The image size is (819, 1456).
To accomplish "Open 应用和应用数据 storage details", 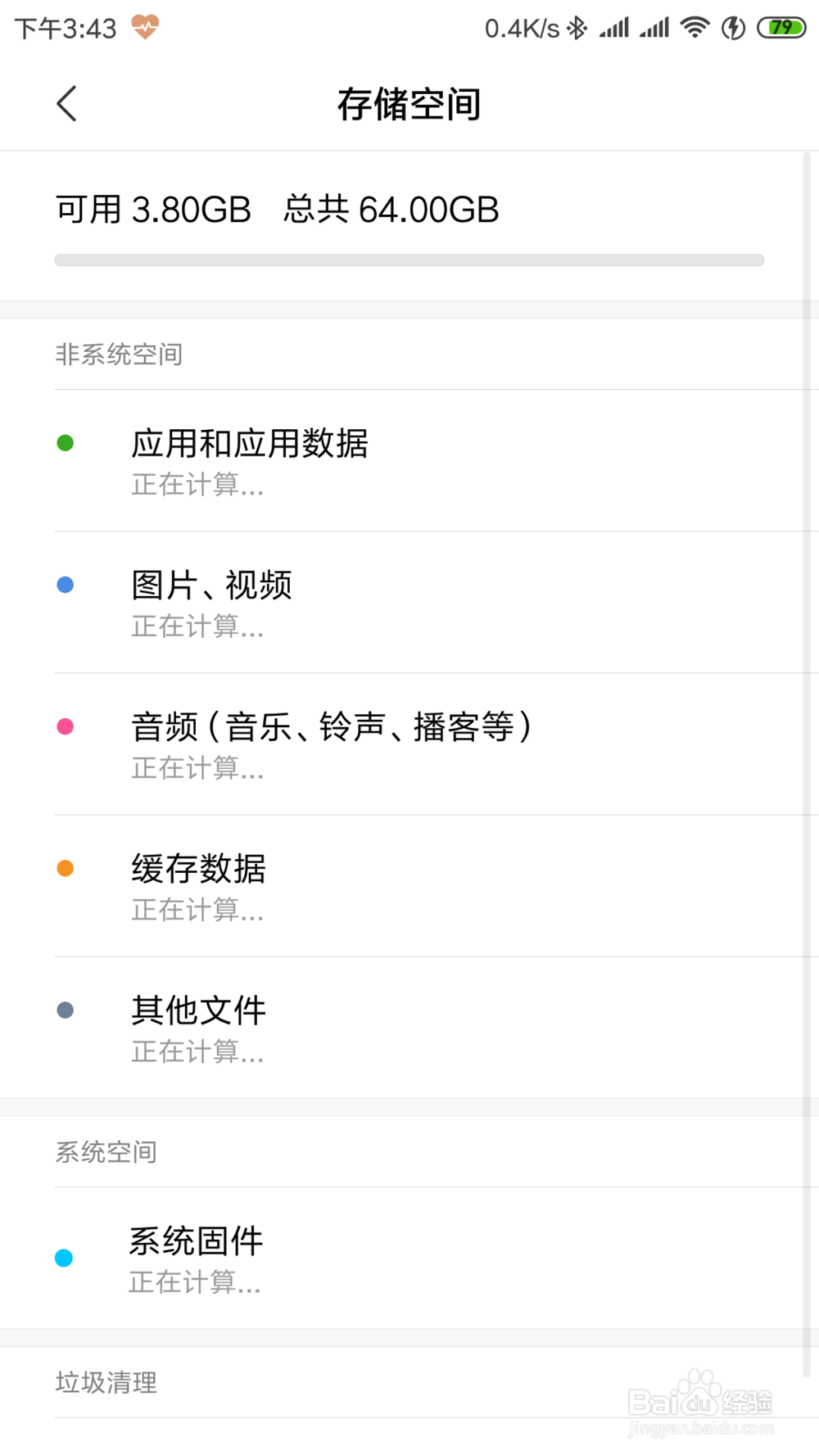I will [409, 460].
